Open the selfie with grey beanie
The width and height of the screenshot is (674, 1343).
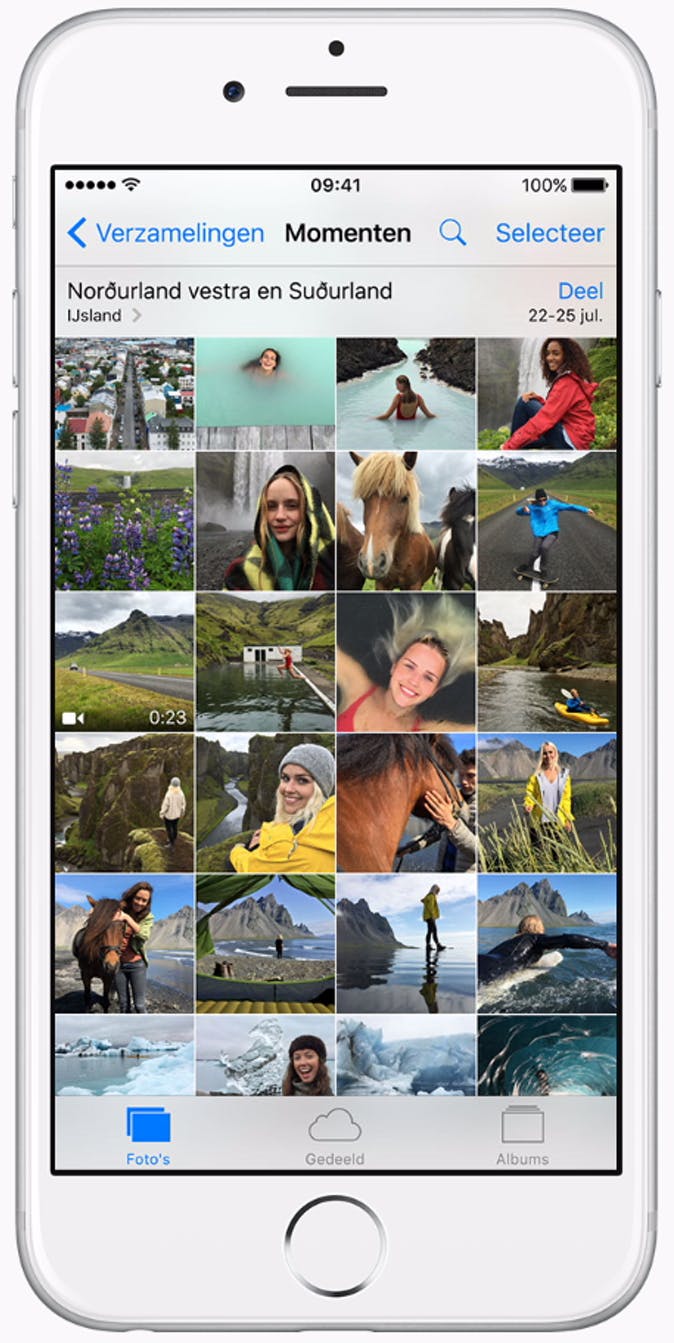coord(265,802)
